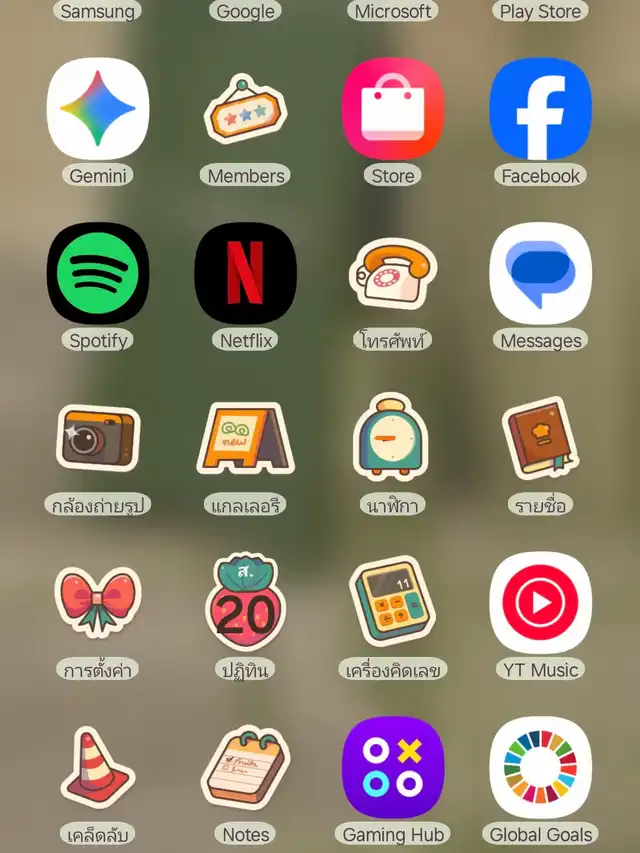Launch Facebook
The width and height of the screenshot is (640, 853).
540,109
